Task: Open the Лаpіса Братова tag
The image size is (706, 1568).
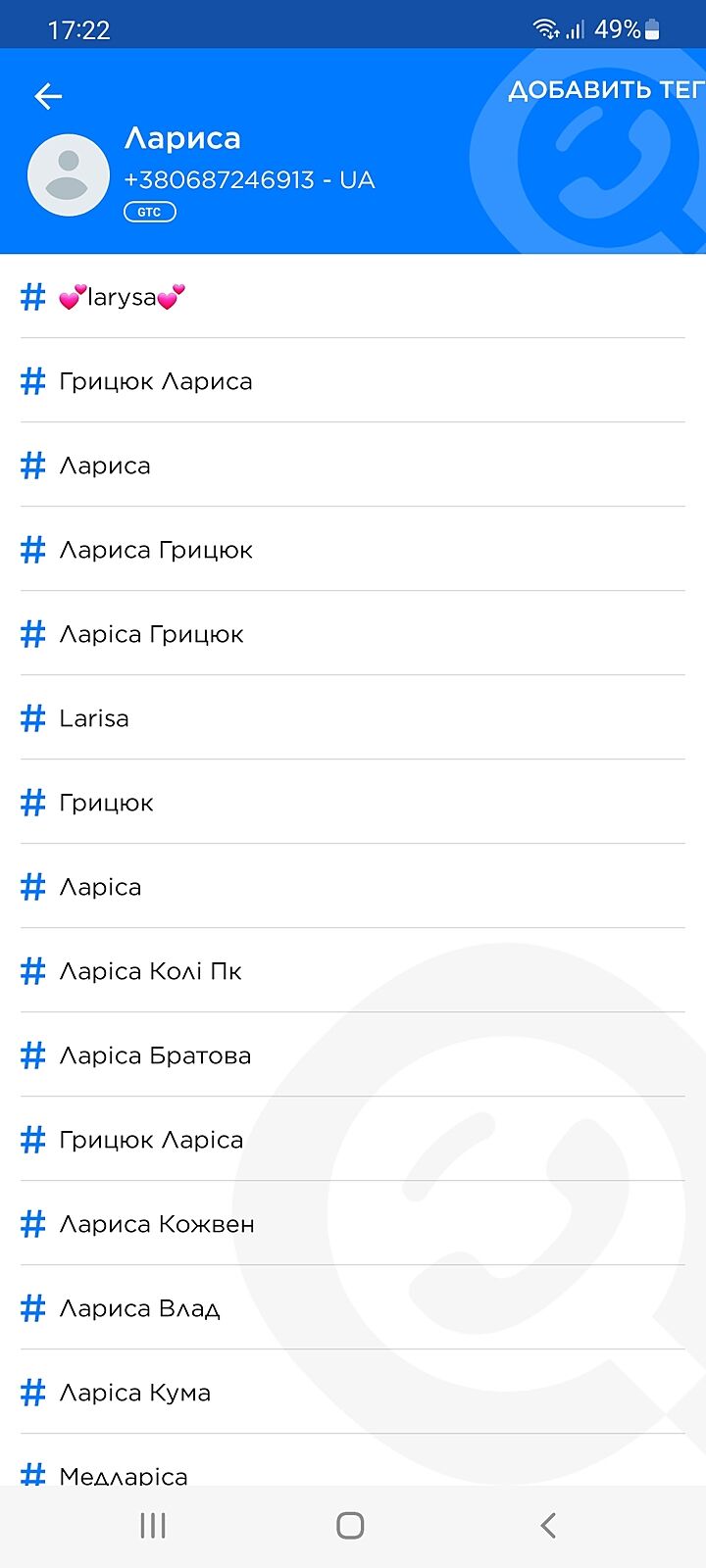Action: pos(155,1055)
